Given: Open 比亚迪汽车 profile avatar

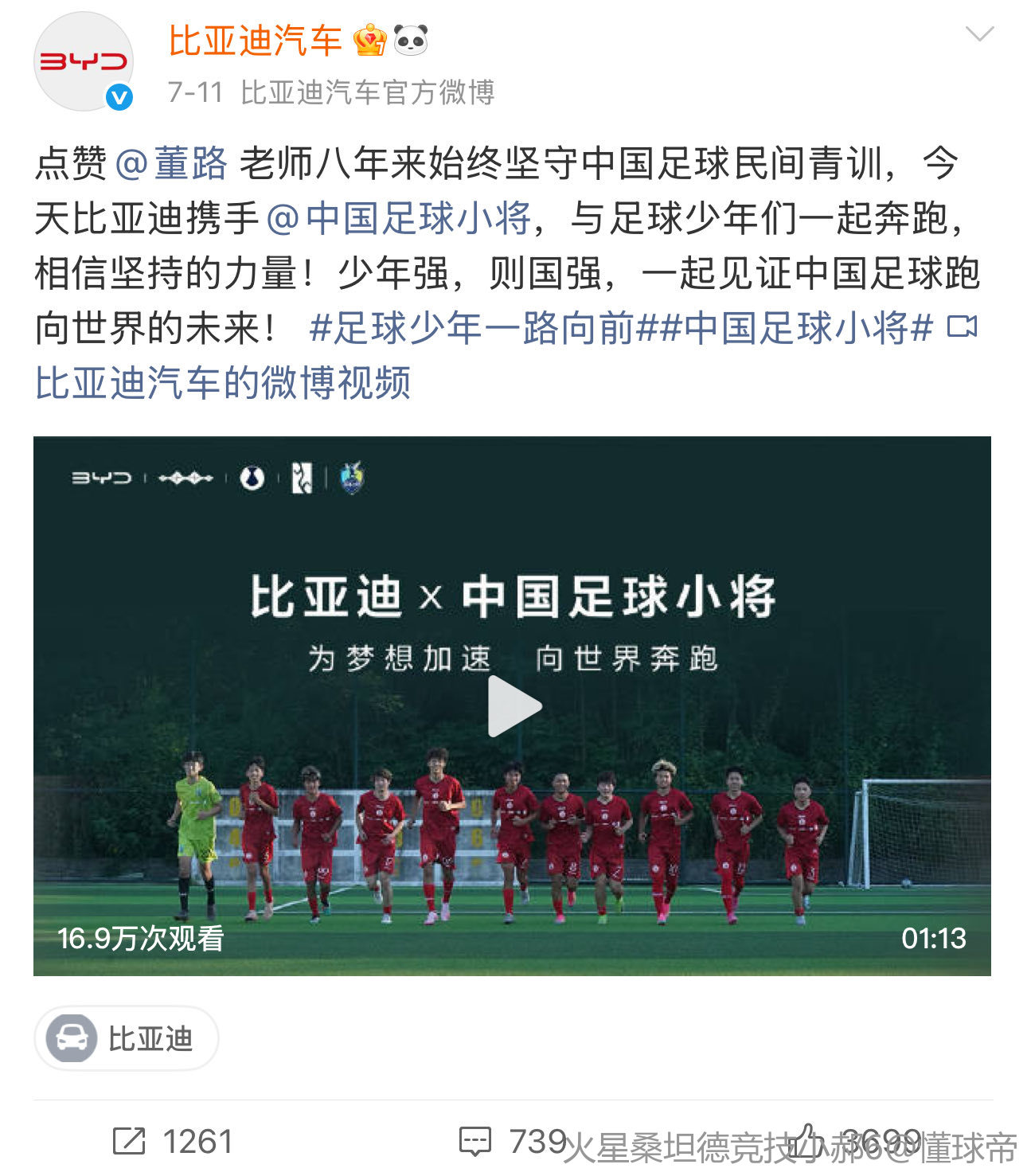Looking at the screenshot, I should [83, 62].
